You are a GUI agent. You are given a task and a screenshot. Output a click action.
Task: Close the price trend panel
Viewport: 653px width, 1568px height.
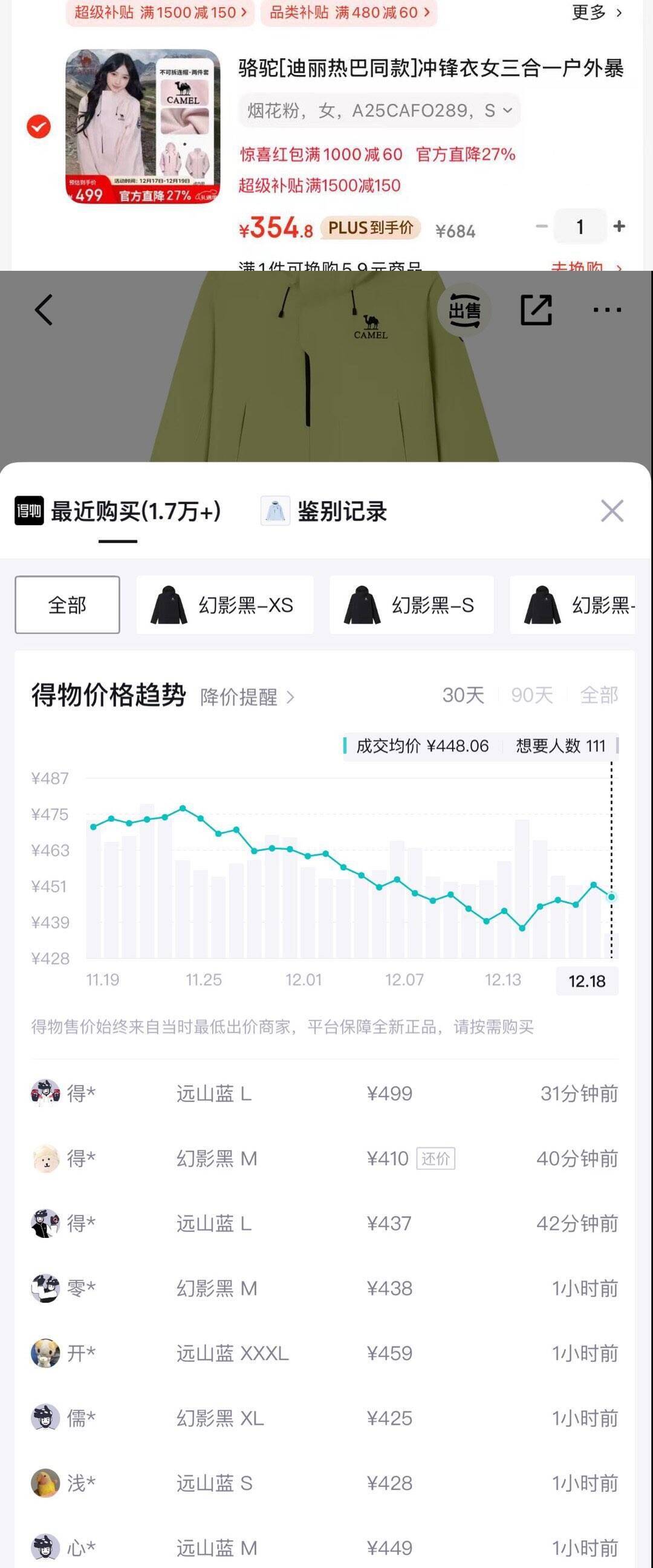tap(612, 511)
